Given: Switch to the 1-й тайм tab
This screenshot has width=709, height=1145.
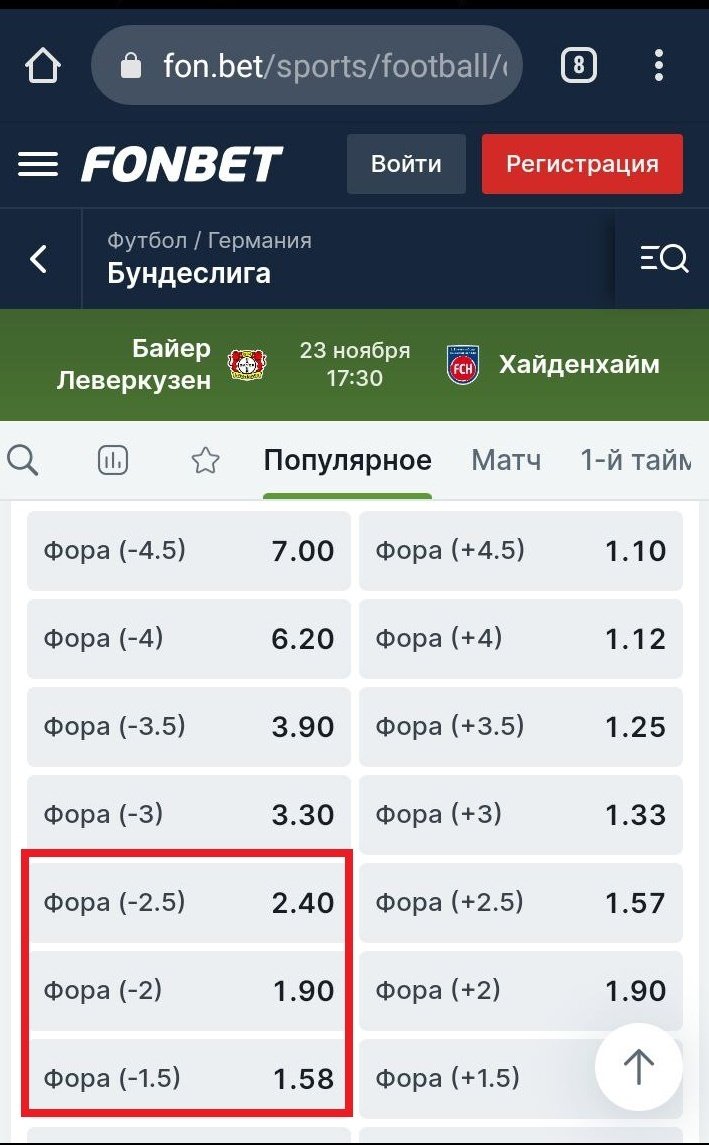Looking at the screenshot, I should pos(635,460).
